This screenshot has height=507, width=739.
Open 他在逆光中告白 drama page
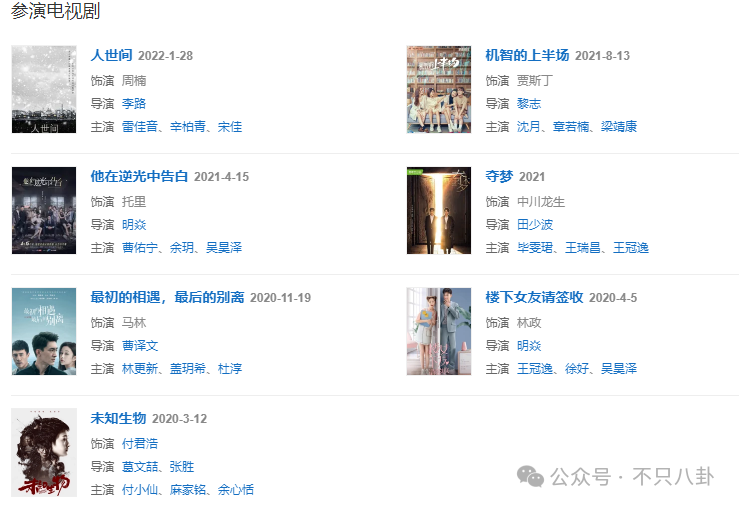[139, 176]
